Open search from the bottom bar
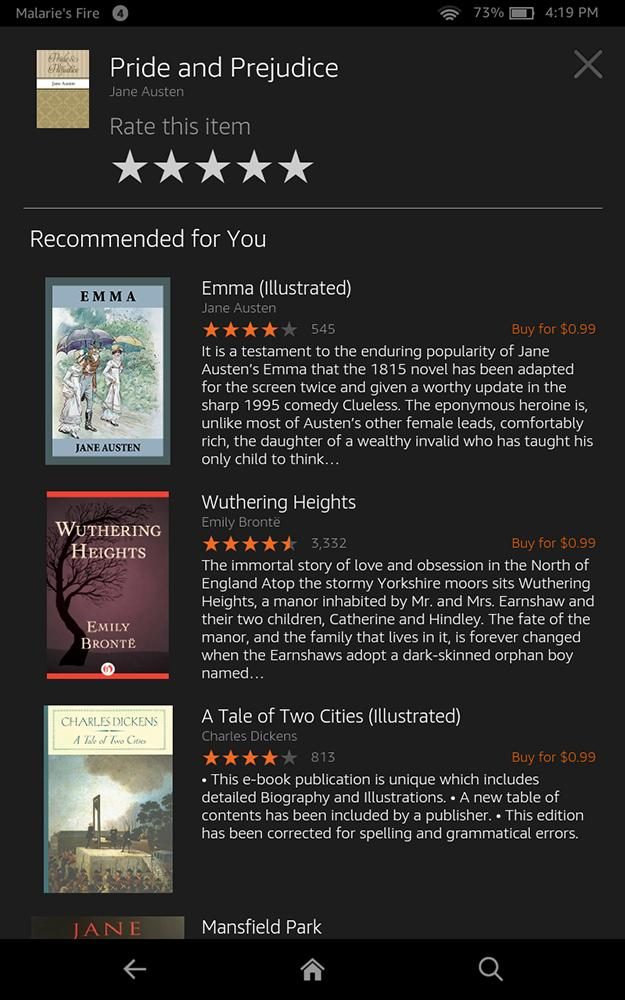The width and height of the screenshot is (625, 1000). [x=490, y=969]
